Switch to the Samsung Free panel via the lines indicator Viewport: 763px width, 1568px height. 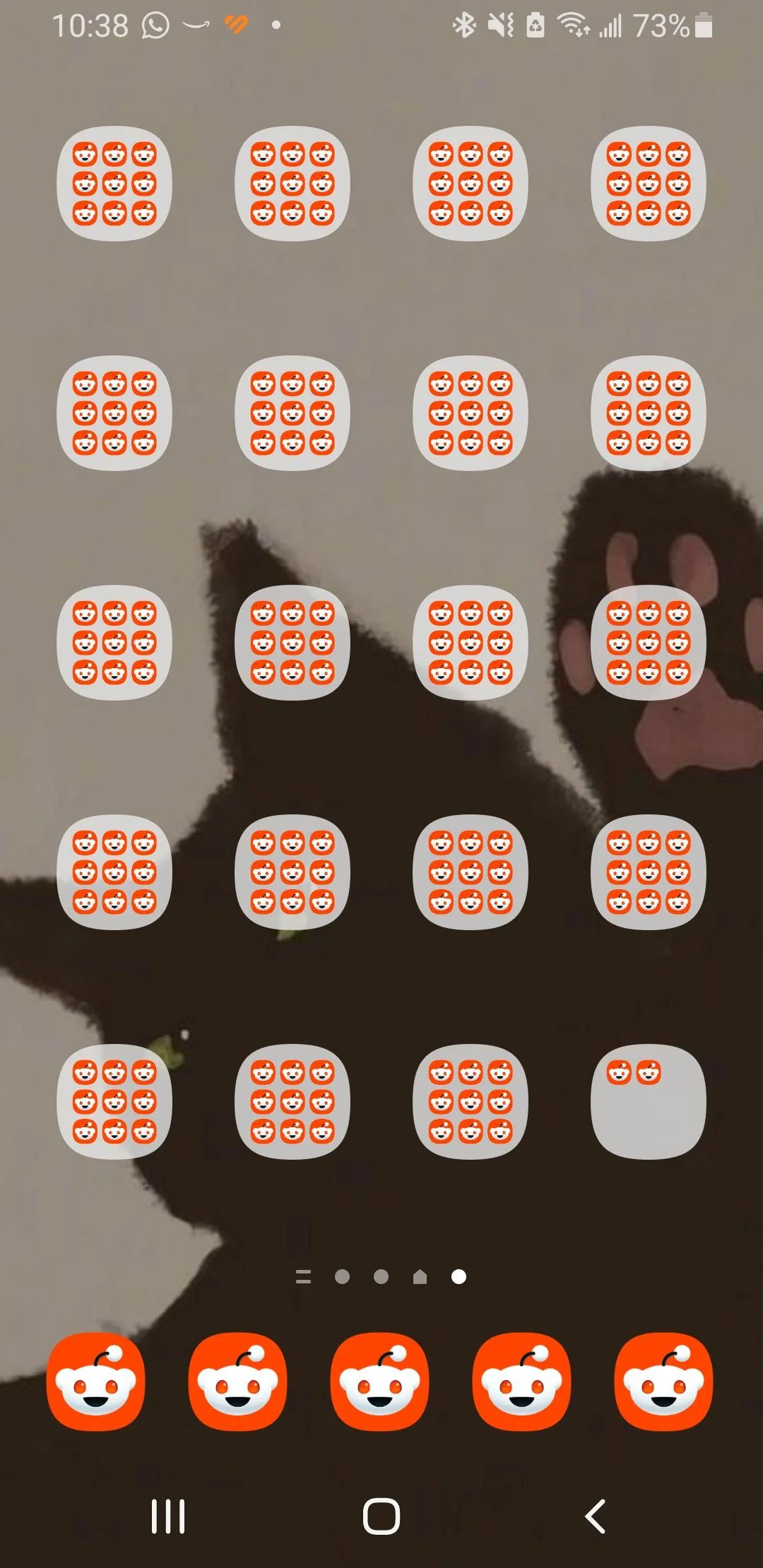click(x=304, y=1276)
